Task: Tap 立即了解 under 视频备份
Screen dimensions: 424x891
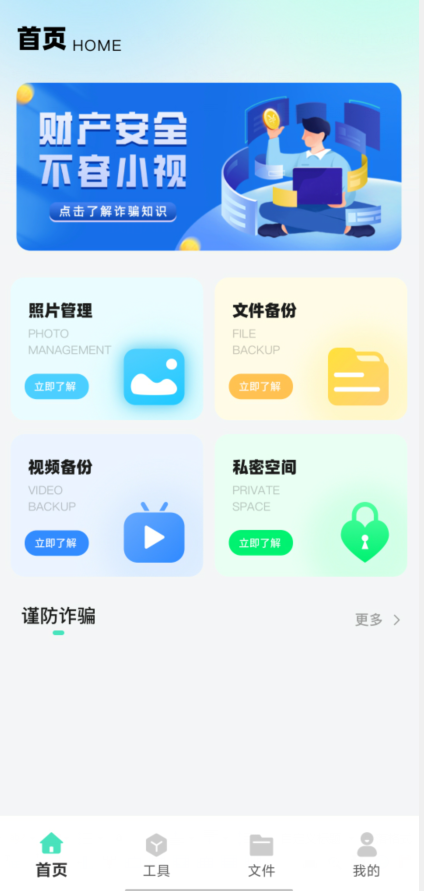Action: point(56,543)
